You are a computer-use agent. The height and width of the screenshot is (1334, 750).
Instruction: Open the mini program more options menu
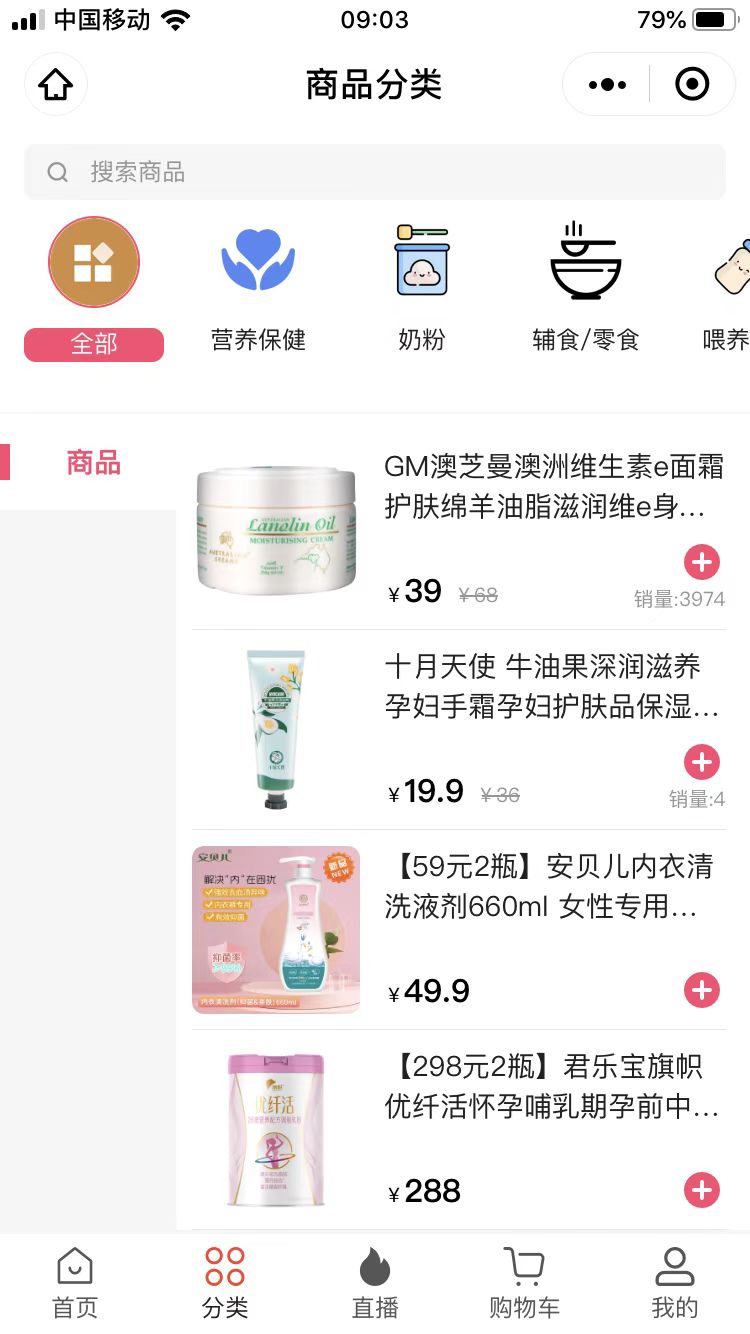click(x=607, y=85)
